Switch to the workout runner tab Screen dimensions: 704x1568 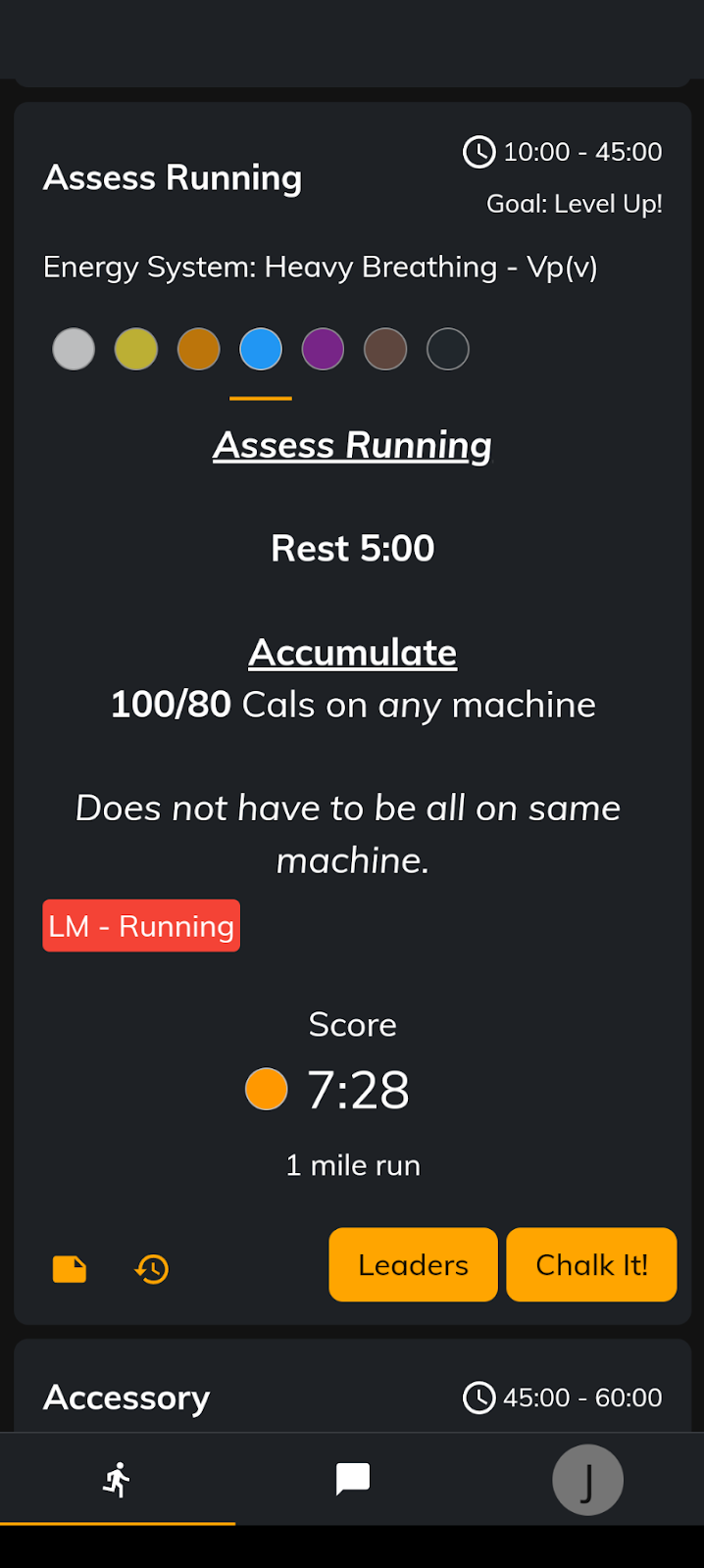tap(117, 1479)
